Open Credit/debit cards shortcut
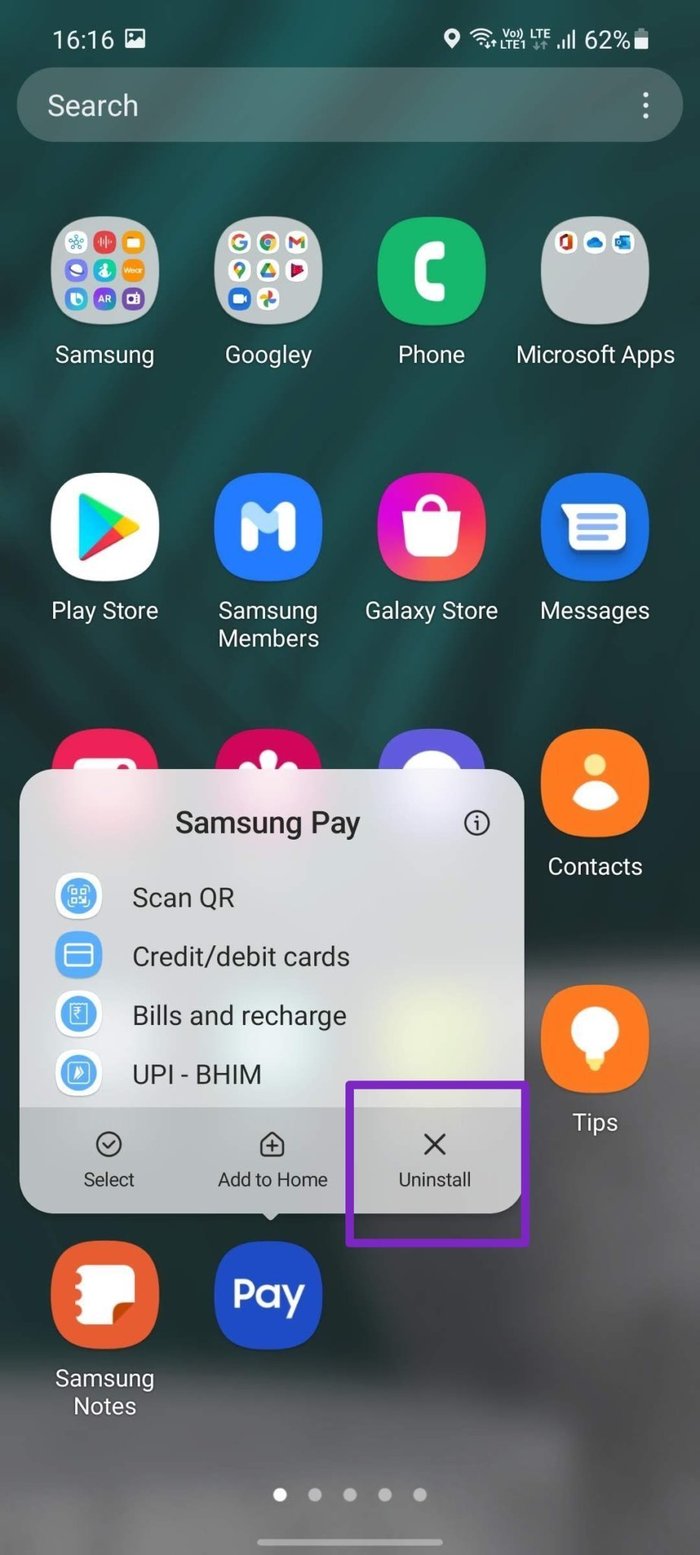This screenshot has height=1555, width=700. click(x=240, y=956)
